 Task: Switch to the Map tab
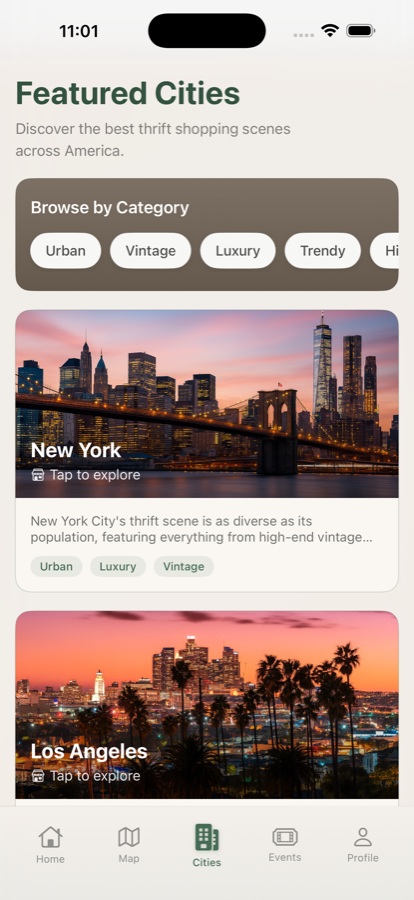coord(129,845)
